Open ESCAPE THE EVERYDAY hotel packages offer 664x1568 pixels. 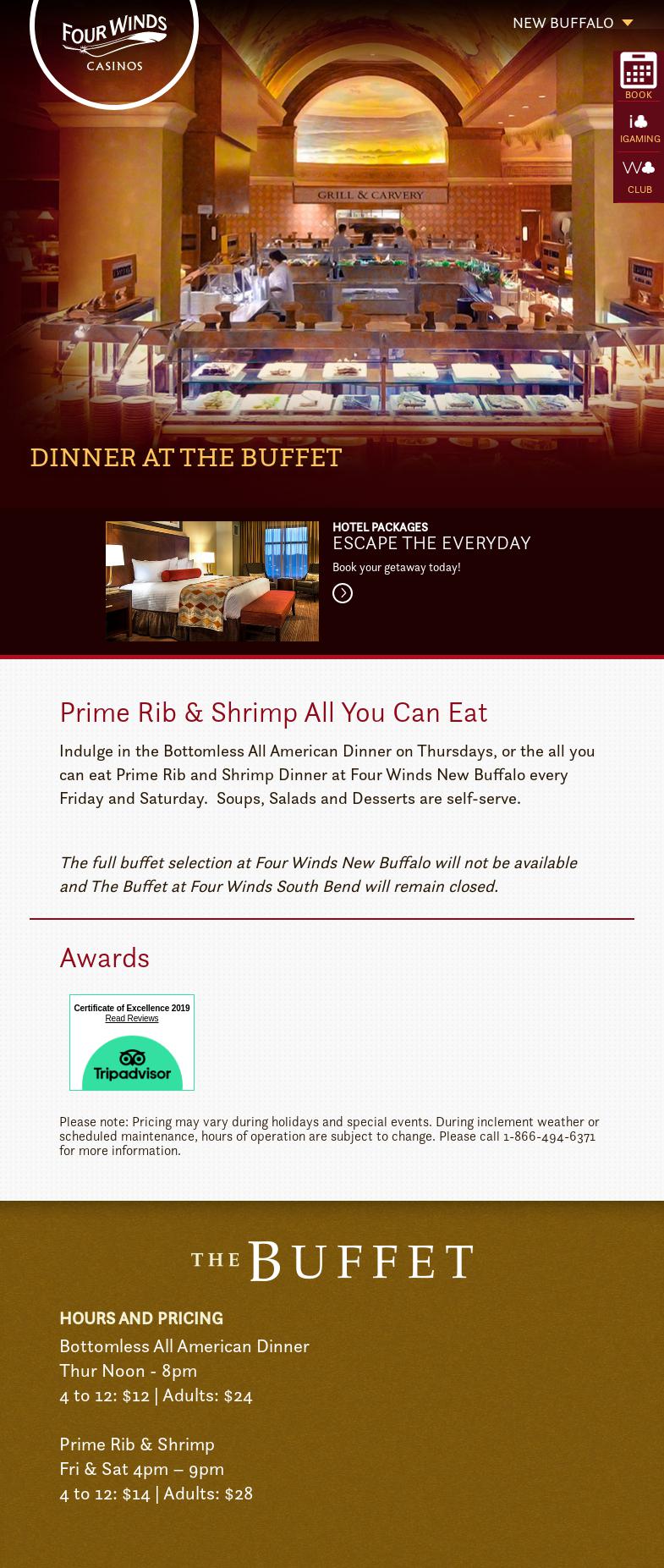431,543
